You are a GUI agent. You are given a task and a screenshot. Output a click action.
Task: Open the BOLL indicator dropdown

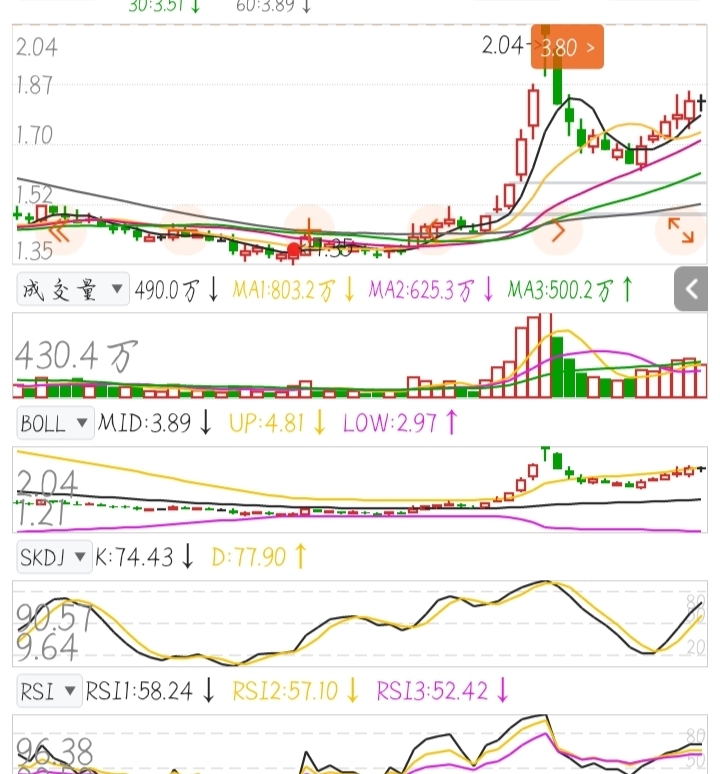coord(56,423)
